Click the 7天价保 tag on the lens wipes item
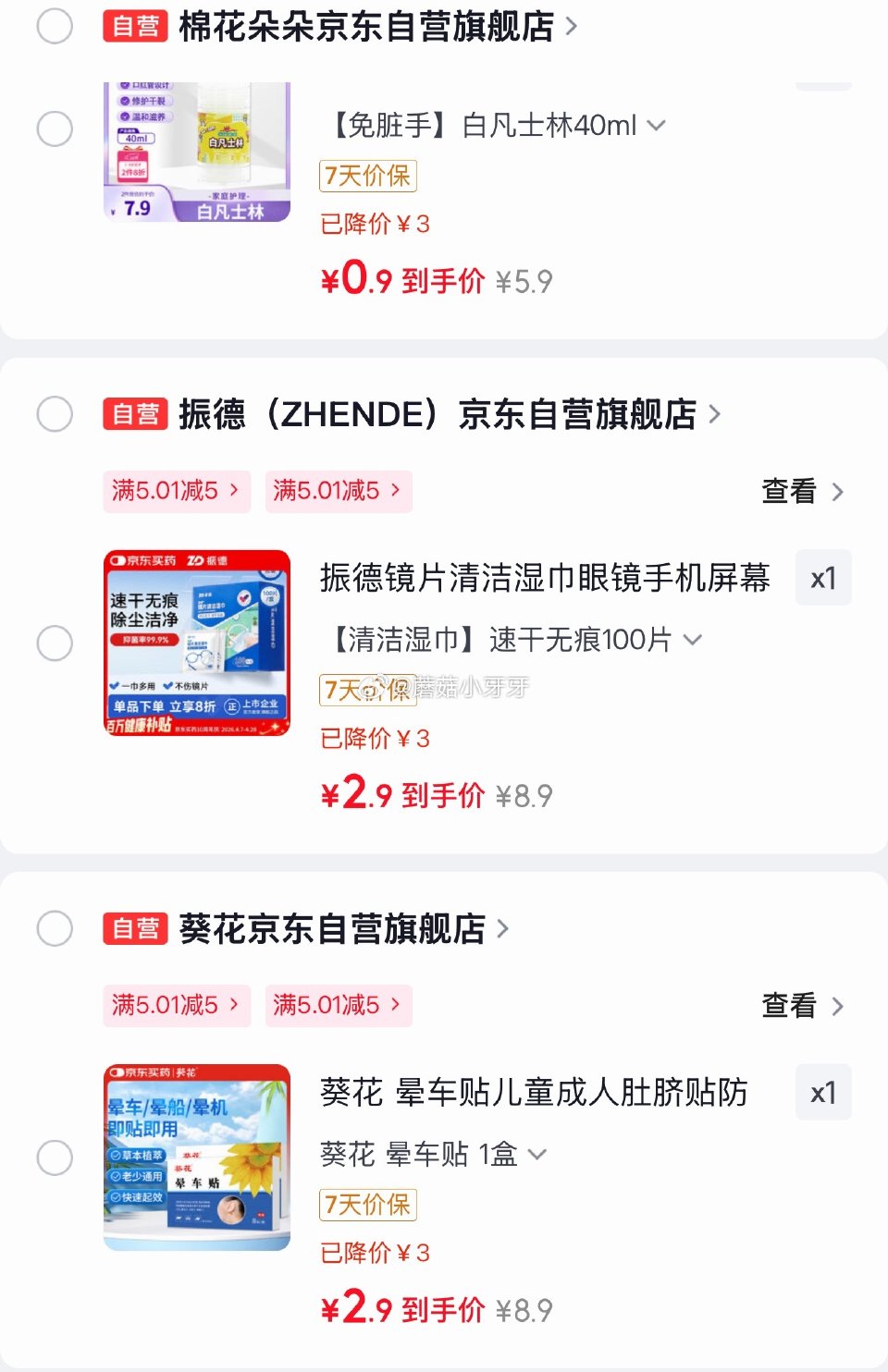Viewport: 888px width, 1372px height. pyautogui.click(x=367, y=691)
